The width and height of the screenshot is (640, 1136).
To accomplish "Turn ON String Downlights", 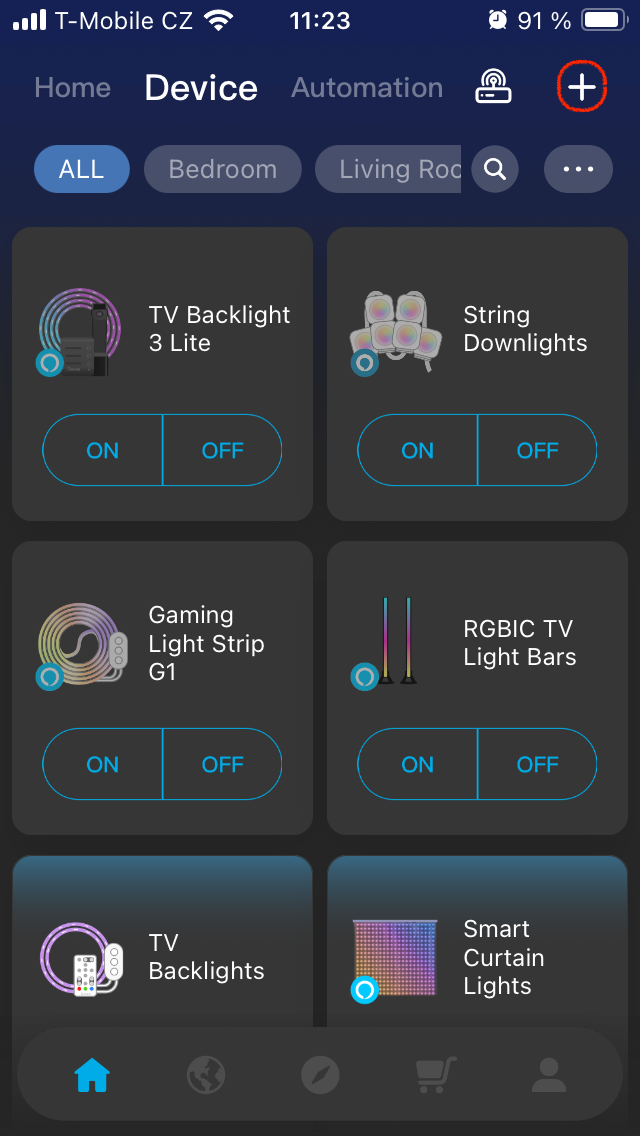I will [x=417, y=451].
